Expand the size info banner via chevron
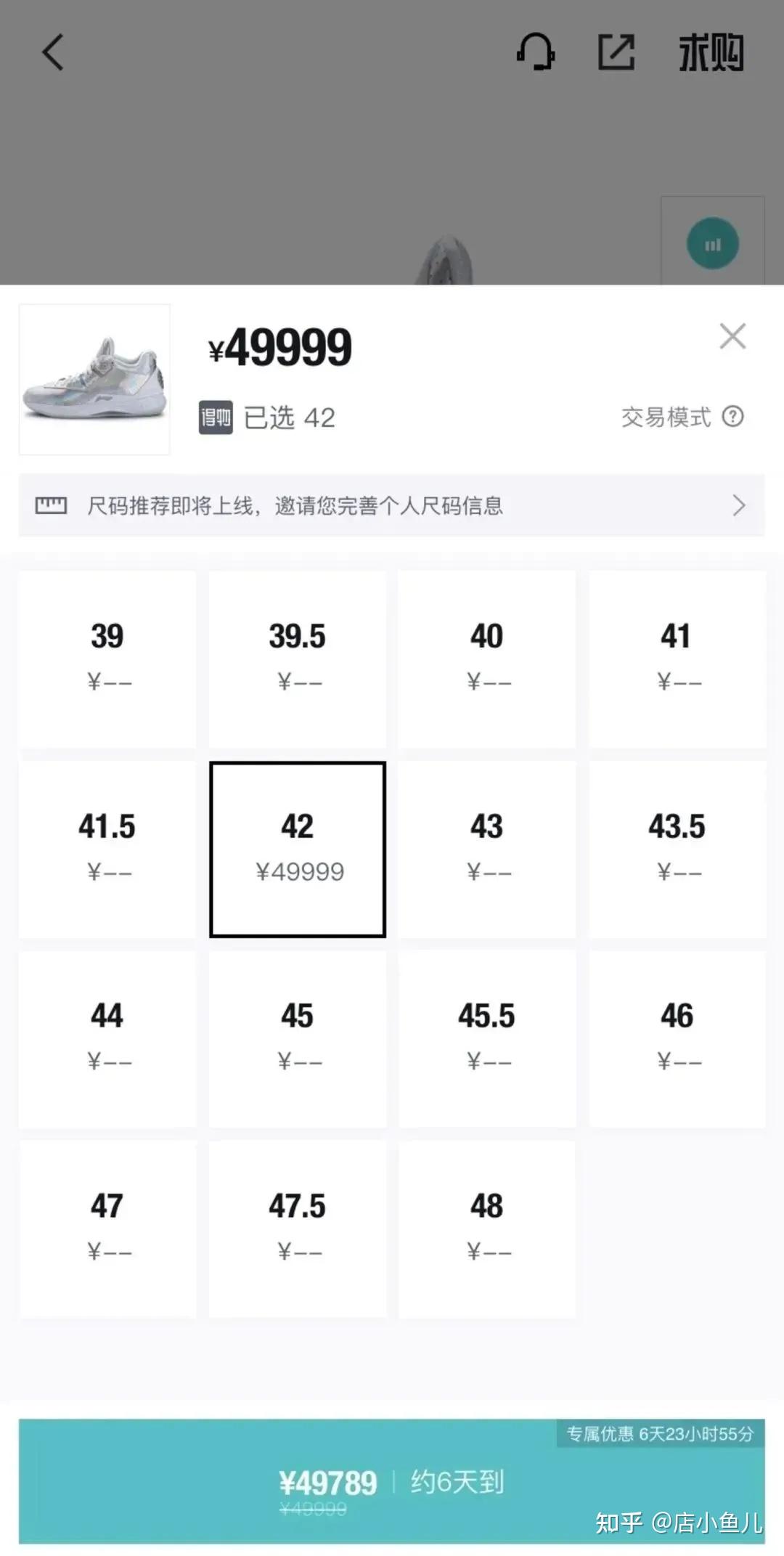The width and height of the screenshot is (784, 1556). 739,504
